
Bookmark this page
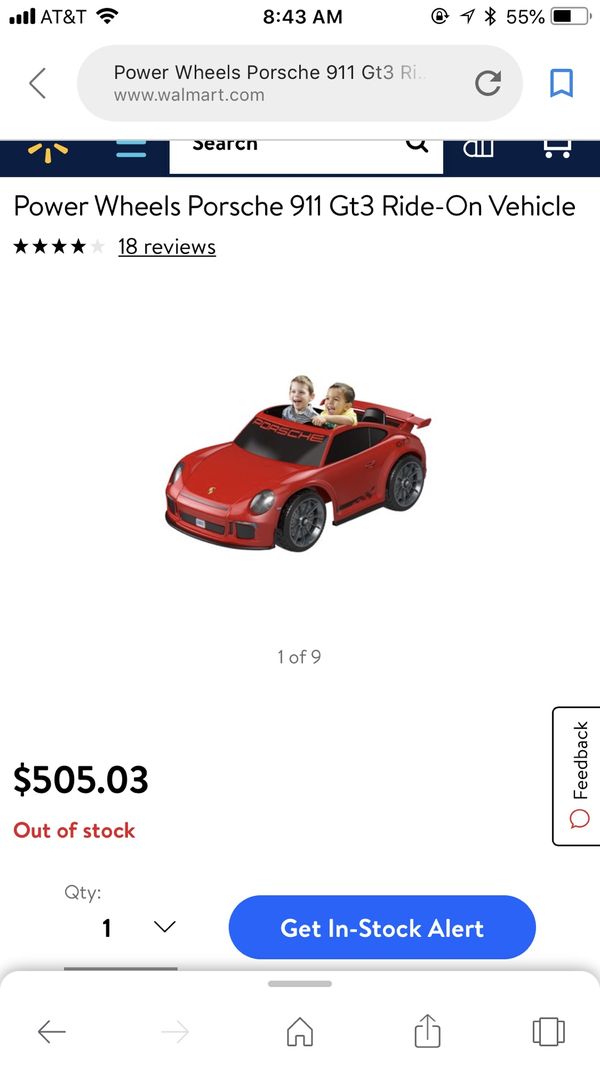click(561, 83)
